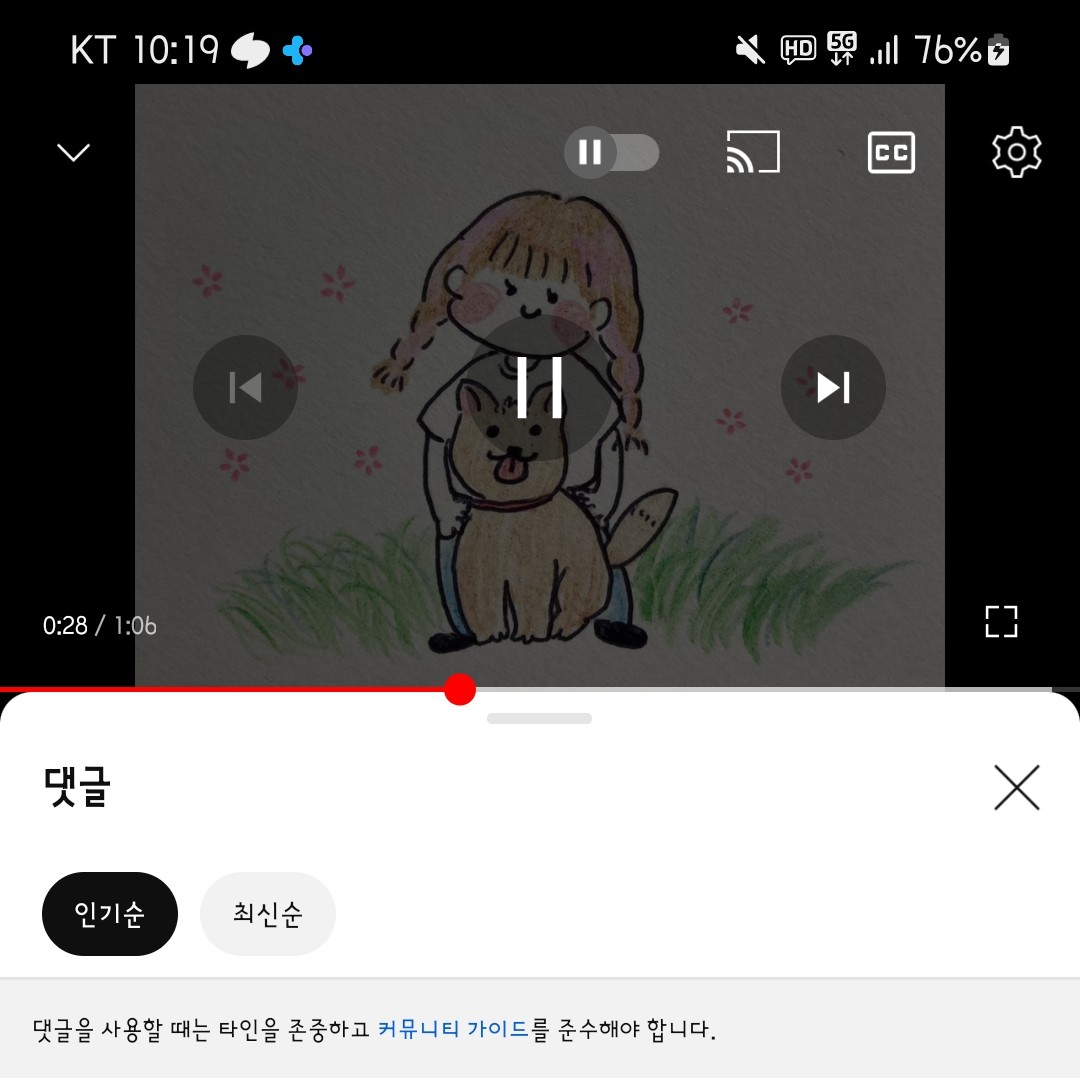
Task: Close the 댓글 comments panel
Action: coord(1016,787)
